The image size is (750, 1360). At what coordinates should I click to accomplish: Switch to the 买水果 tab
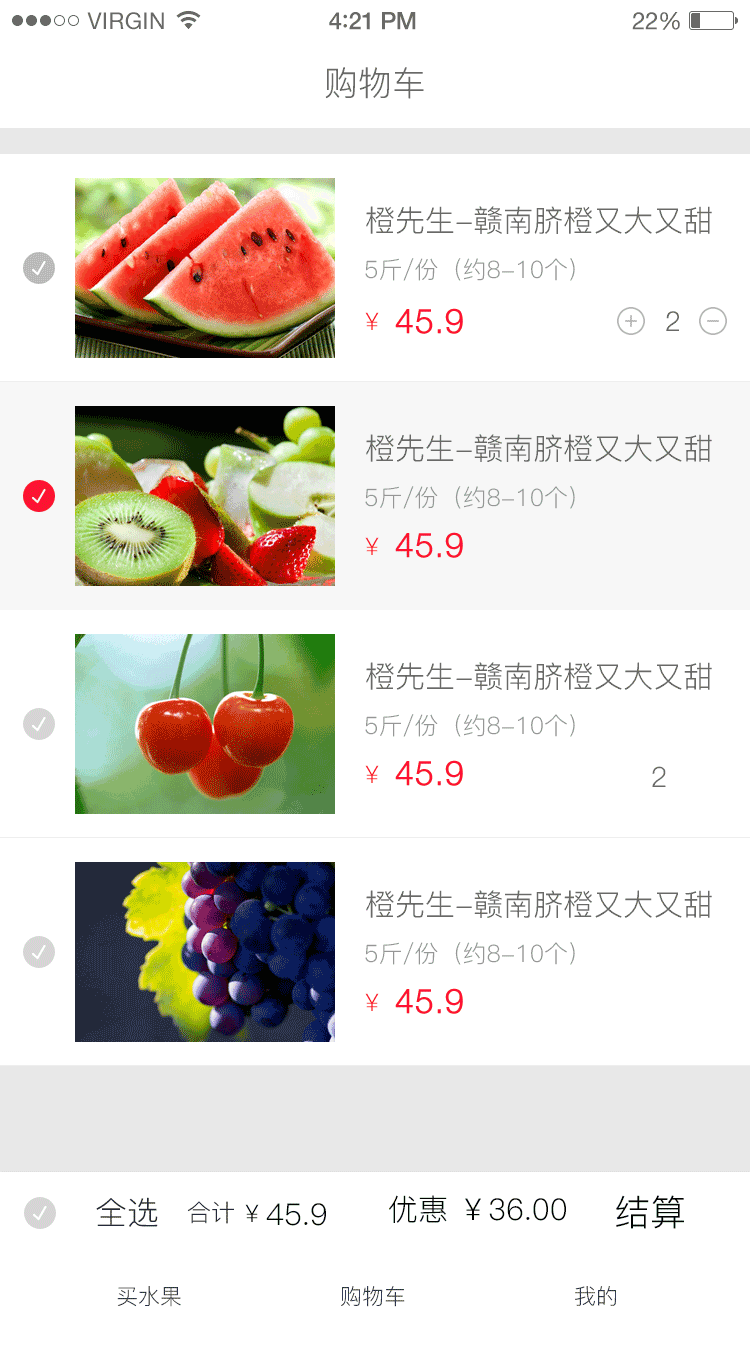[149, 1297]
